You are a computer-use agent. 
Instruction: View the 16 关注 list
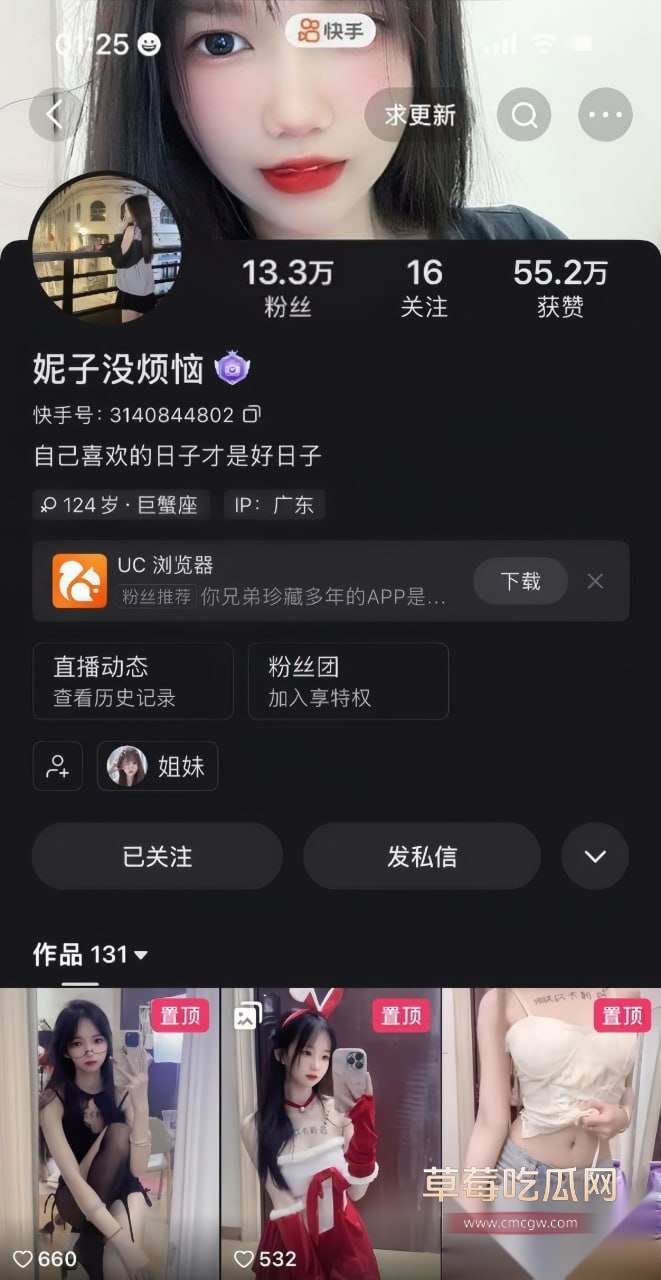[424, 287]
